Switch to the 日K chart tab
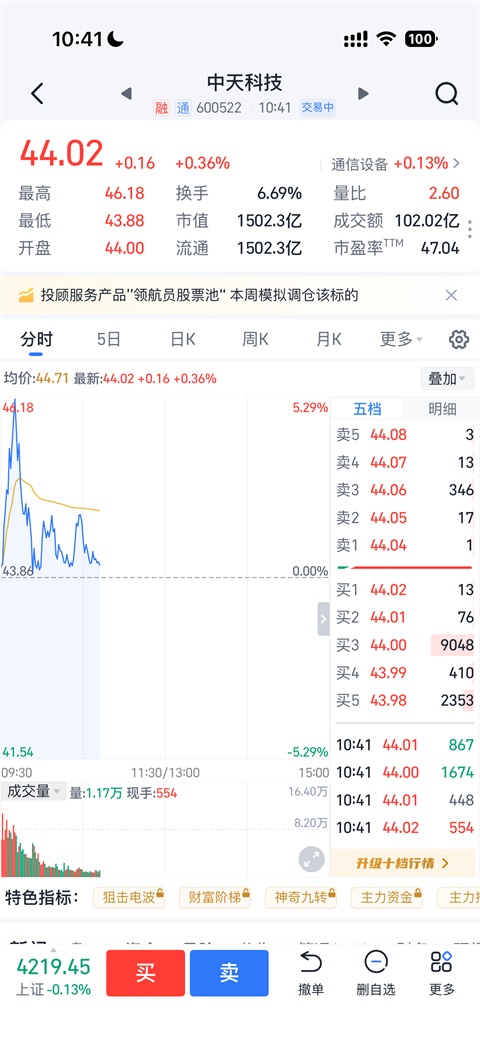 (183, 340)
